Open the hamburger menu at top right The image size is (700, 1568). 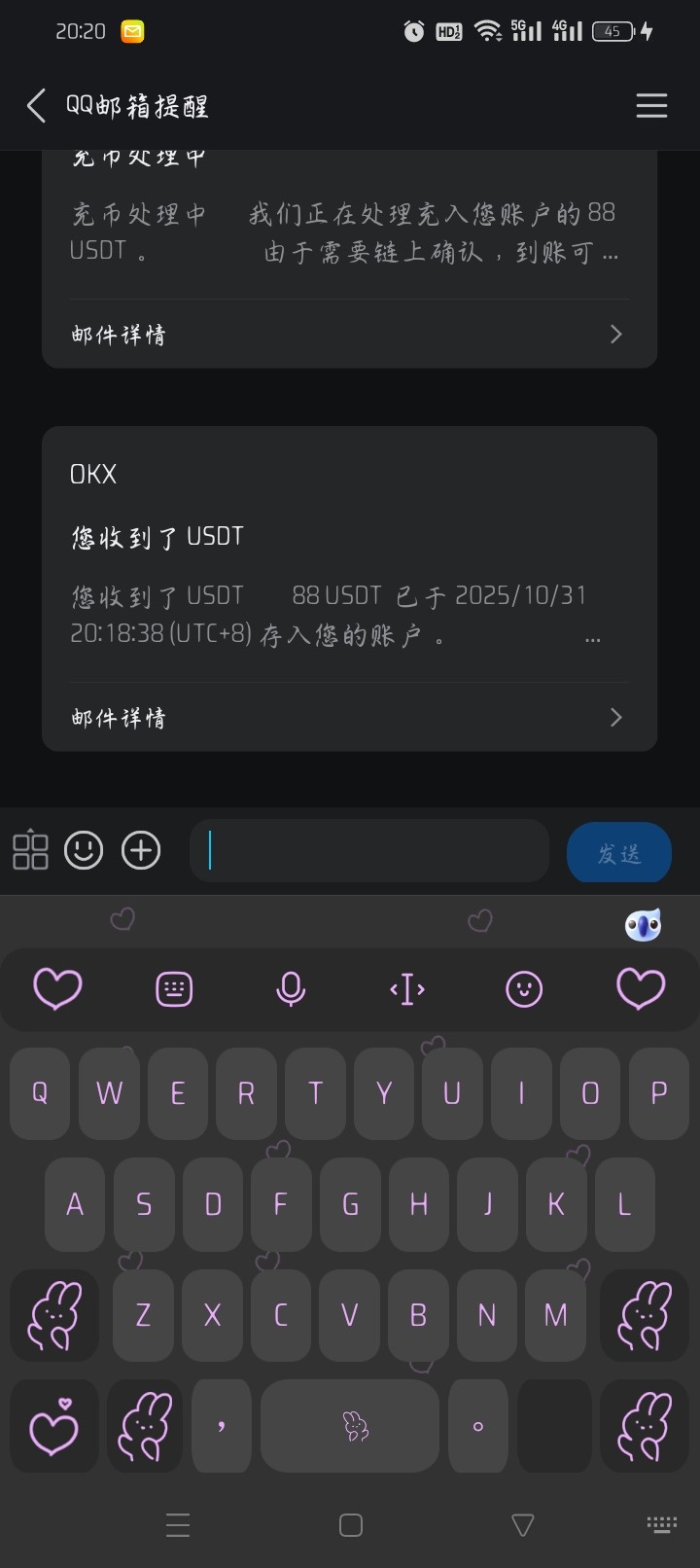tap(651, 105)
